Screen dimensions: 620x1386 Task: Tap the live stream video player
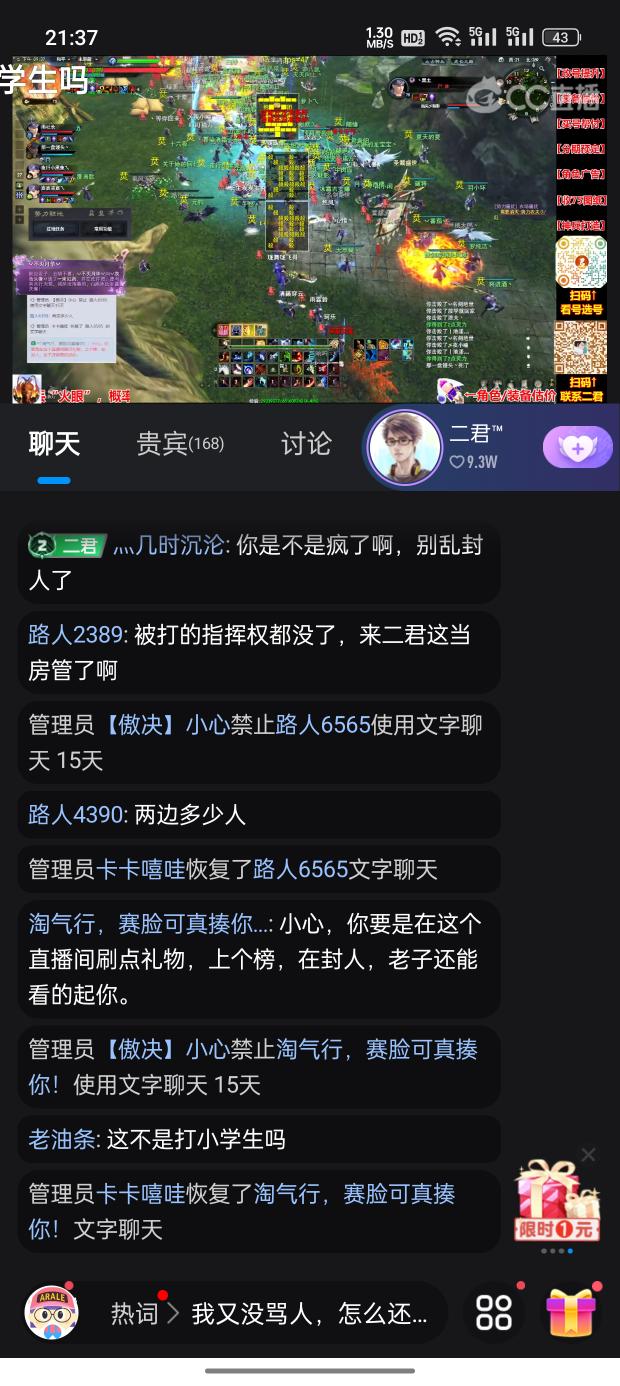285,228
